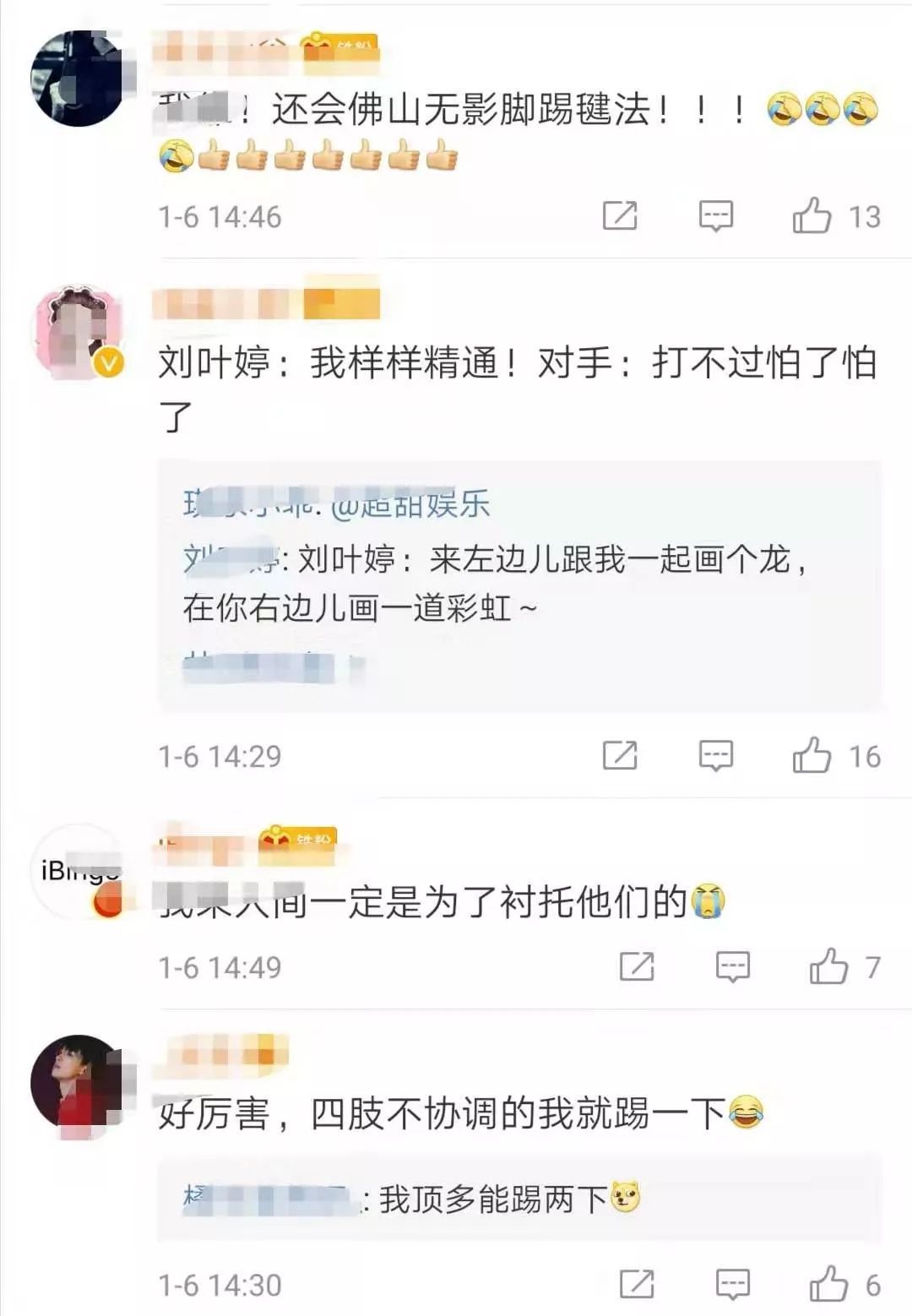Image resolution: width=912 pixels, height=1316 pixels.
Task: Open the nested reply 我顶多能踢两下
Action: point(493,1199)
